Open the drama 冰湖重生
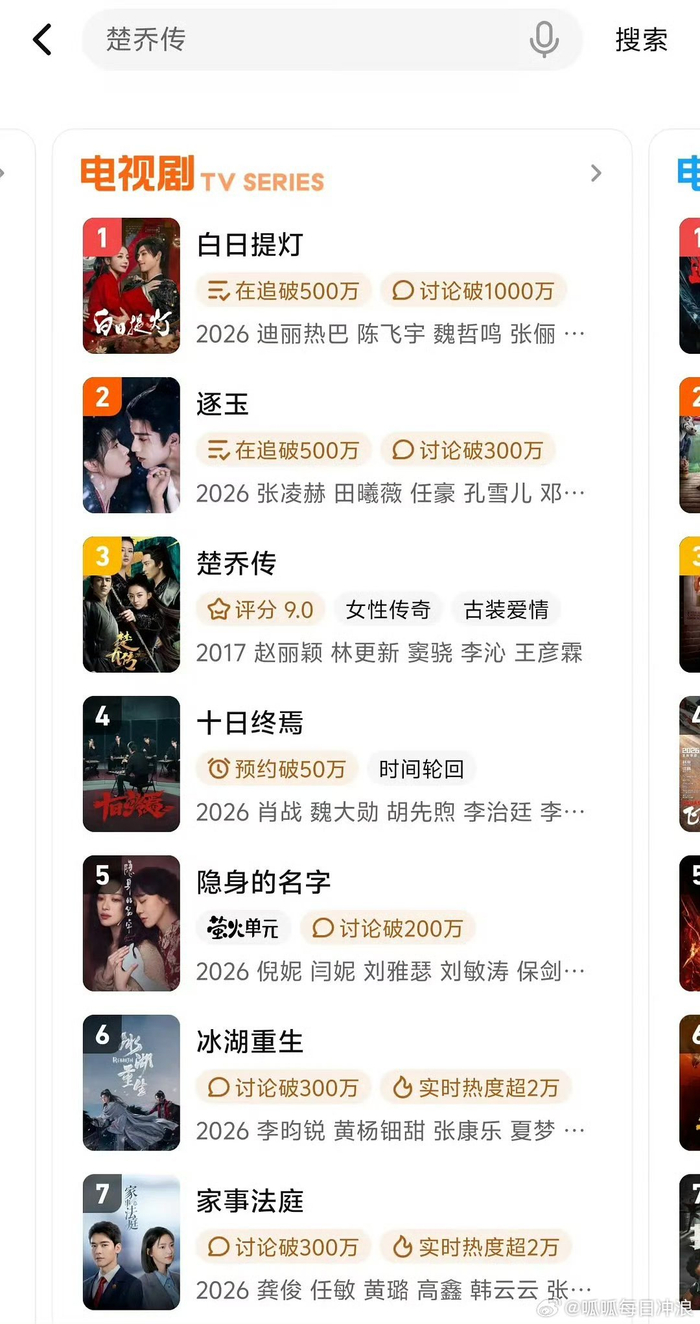 250,1041
